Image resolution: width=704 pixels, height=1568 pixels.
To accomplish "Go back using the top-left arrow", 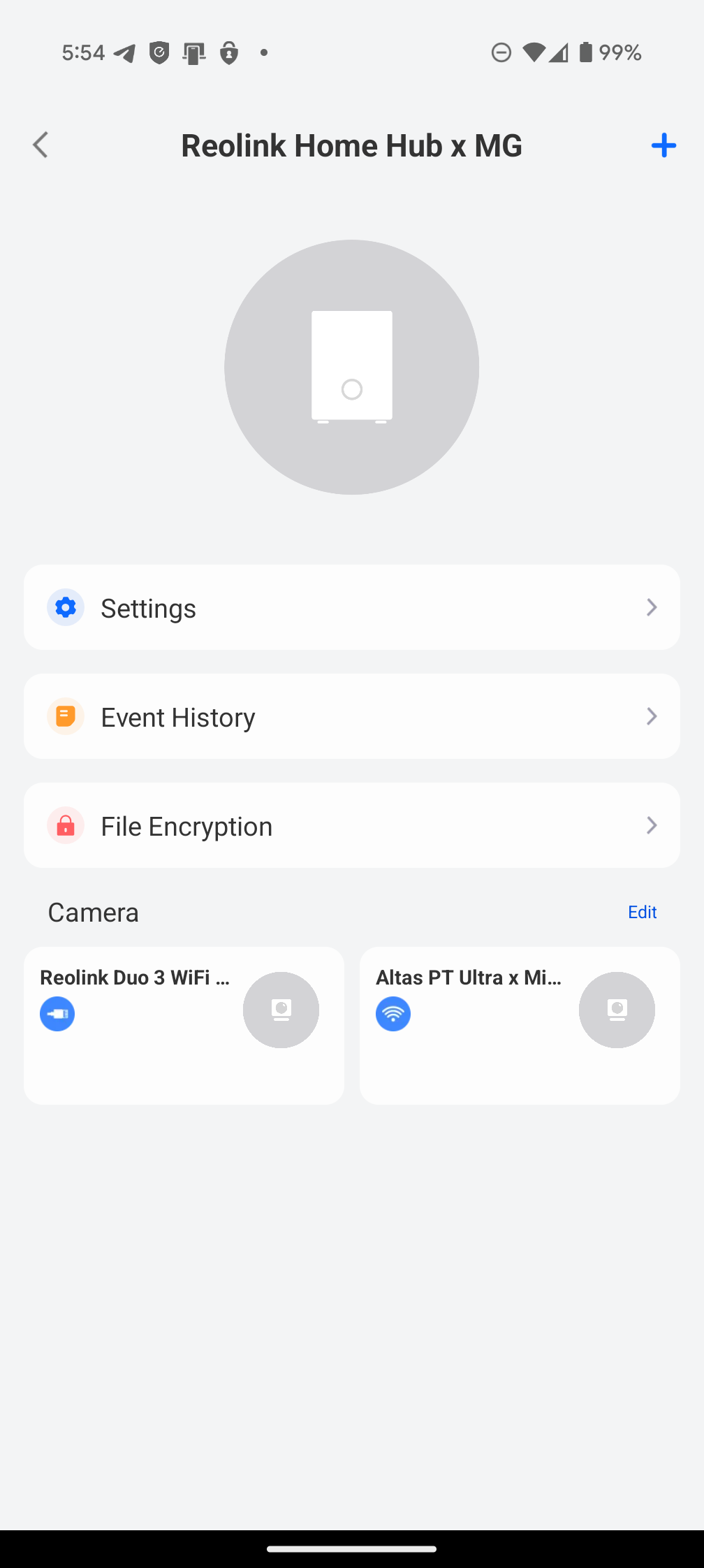I will tap(41, 145).
